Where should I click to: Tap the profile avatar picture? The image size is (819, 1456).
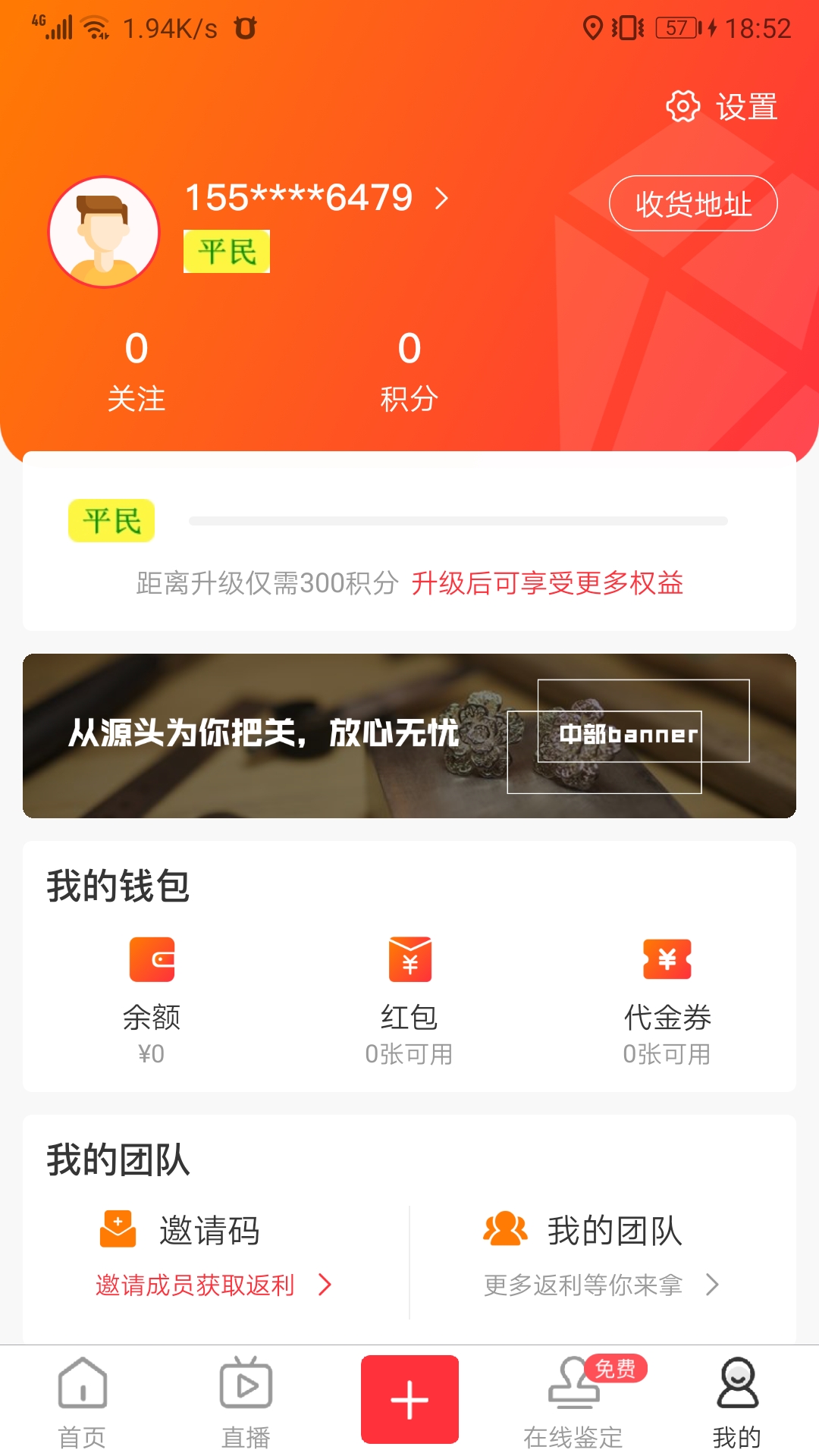(104, 232)
